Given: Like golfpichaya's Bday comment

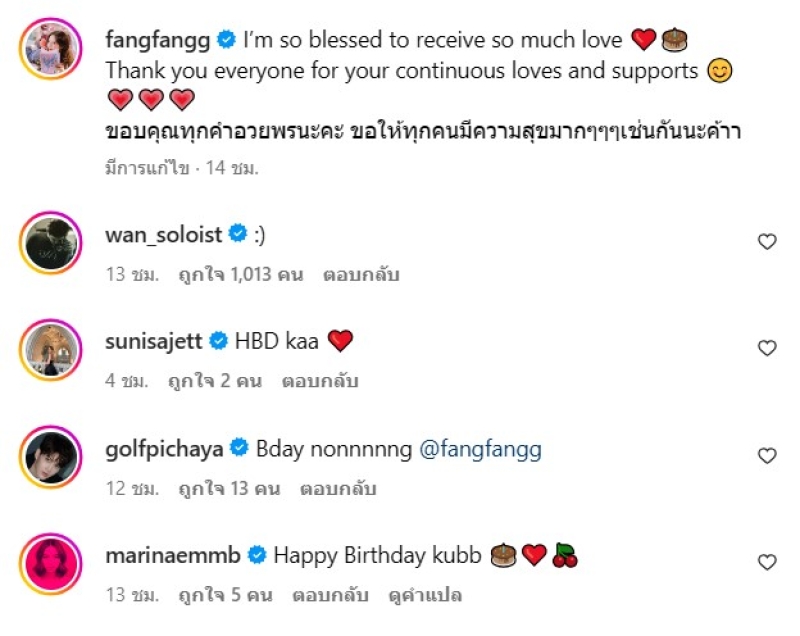Looking at the screenshot, I should (x=767, y=456).
